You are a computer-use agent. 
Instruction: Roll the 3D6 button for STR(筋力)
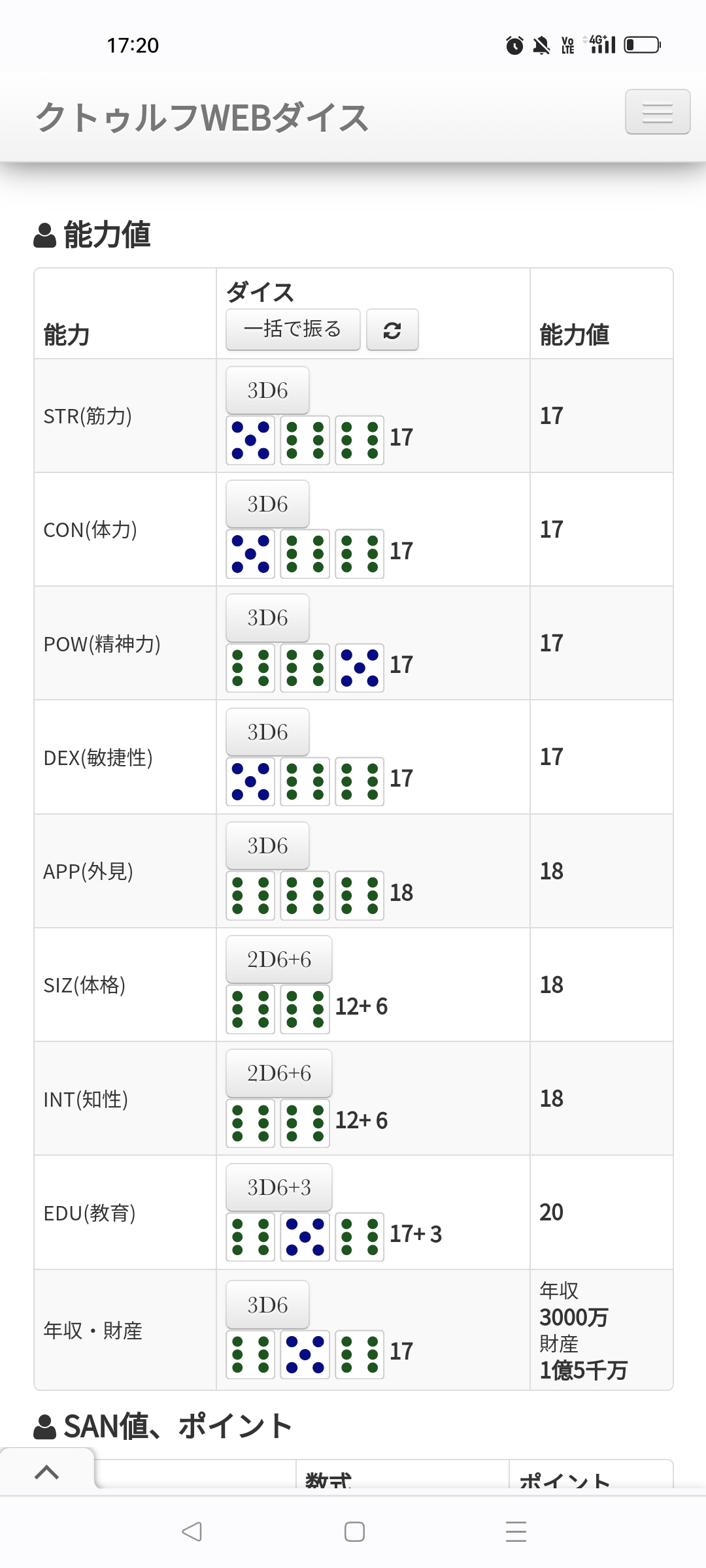coord(267,390)
